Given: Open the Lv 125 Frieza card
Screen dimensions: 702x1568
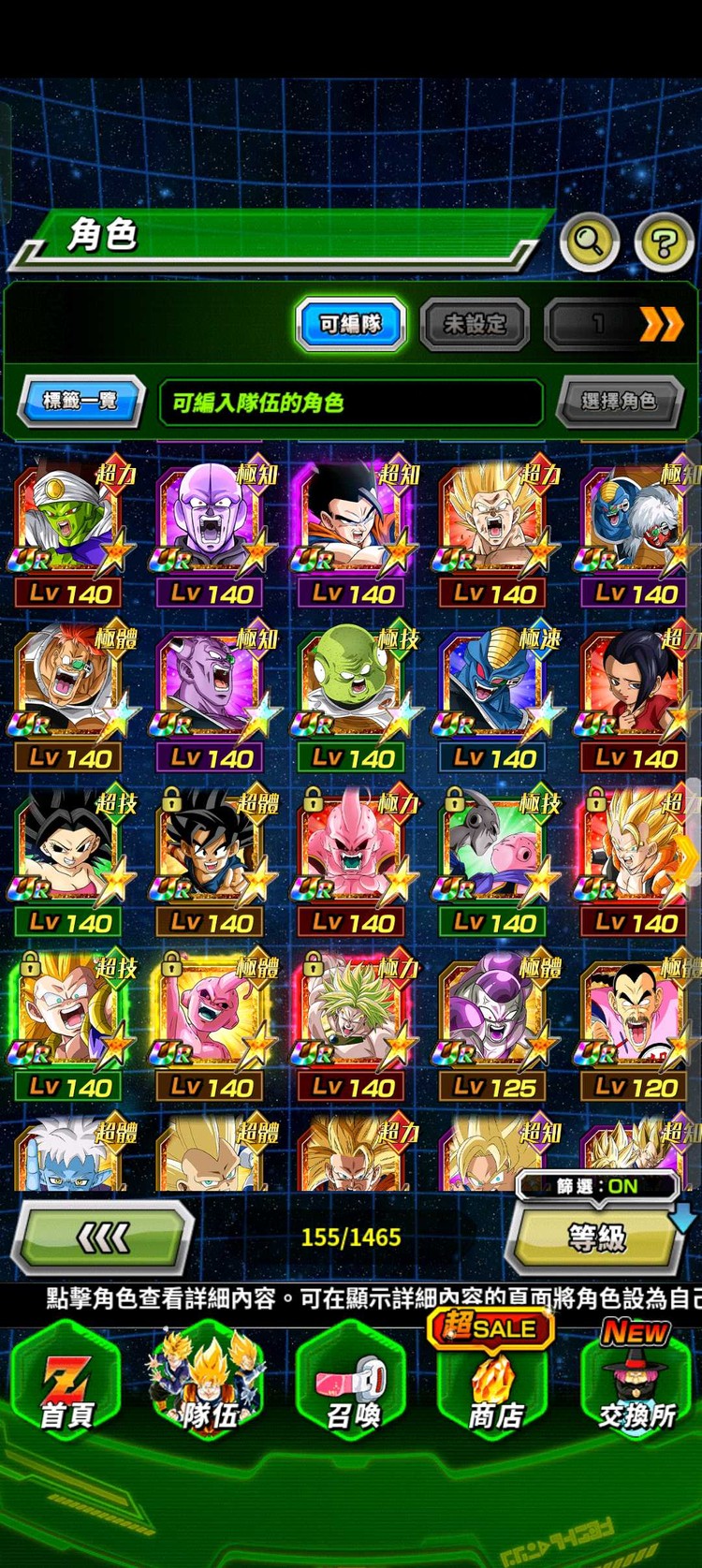Looking at the screenshot, I should tap(494, 1025).
